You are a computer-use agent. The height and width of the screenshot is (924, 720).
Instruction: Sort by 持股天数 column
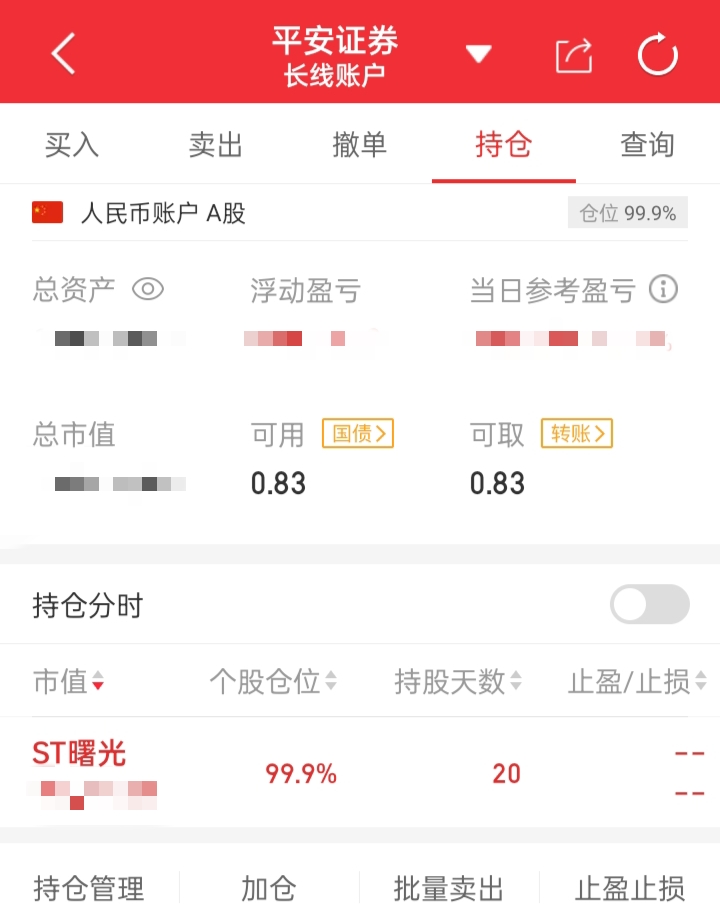pyautogui.click(x=458, y=681)
